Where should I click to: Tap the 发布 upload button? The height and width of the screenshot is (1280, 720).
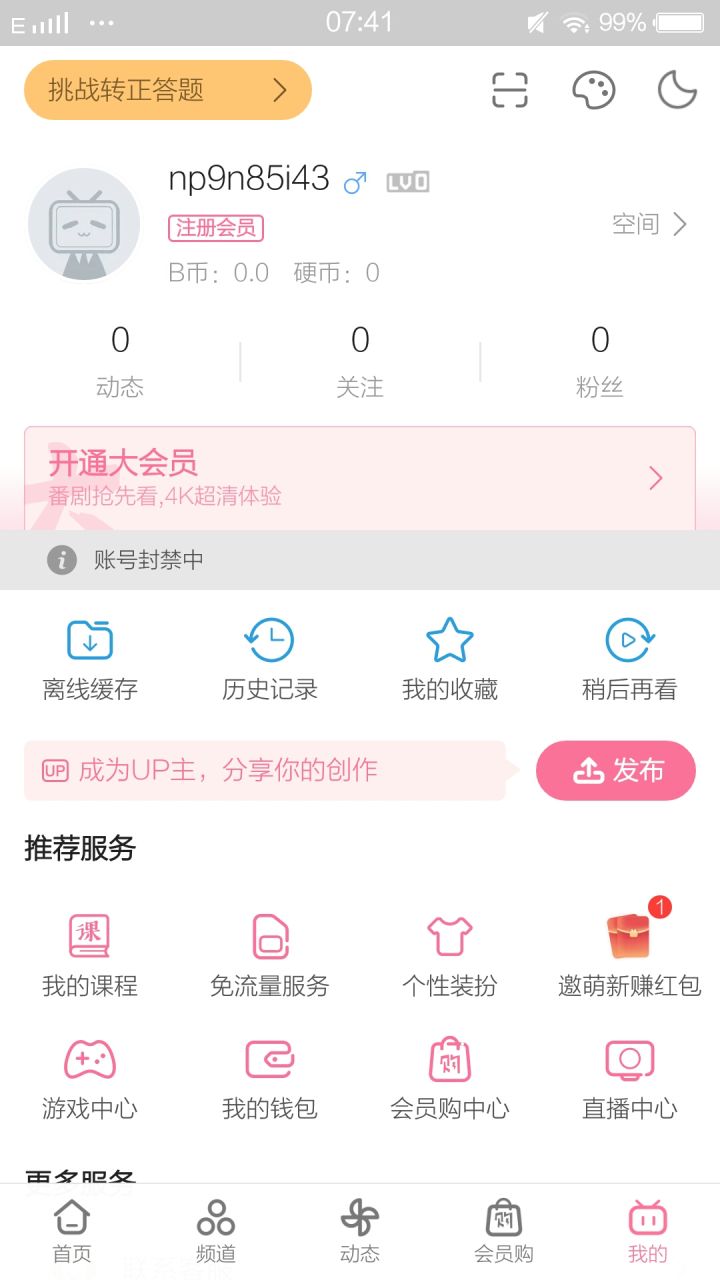pyautogui.click(x=616, y=771)
